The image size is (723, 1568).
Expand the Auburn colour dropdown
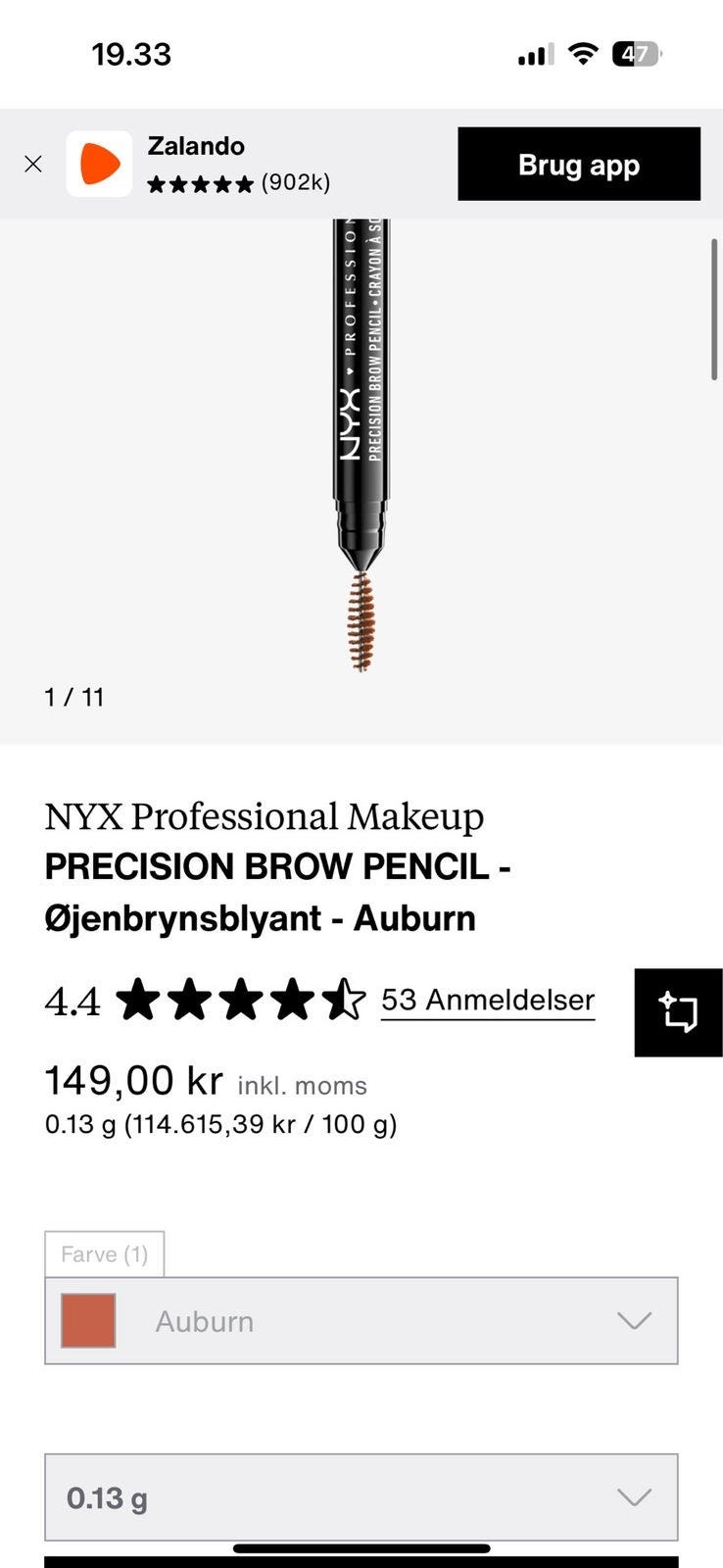point(361,1320)
